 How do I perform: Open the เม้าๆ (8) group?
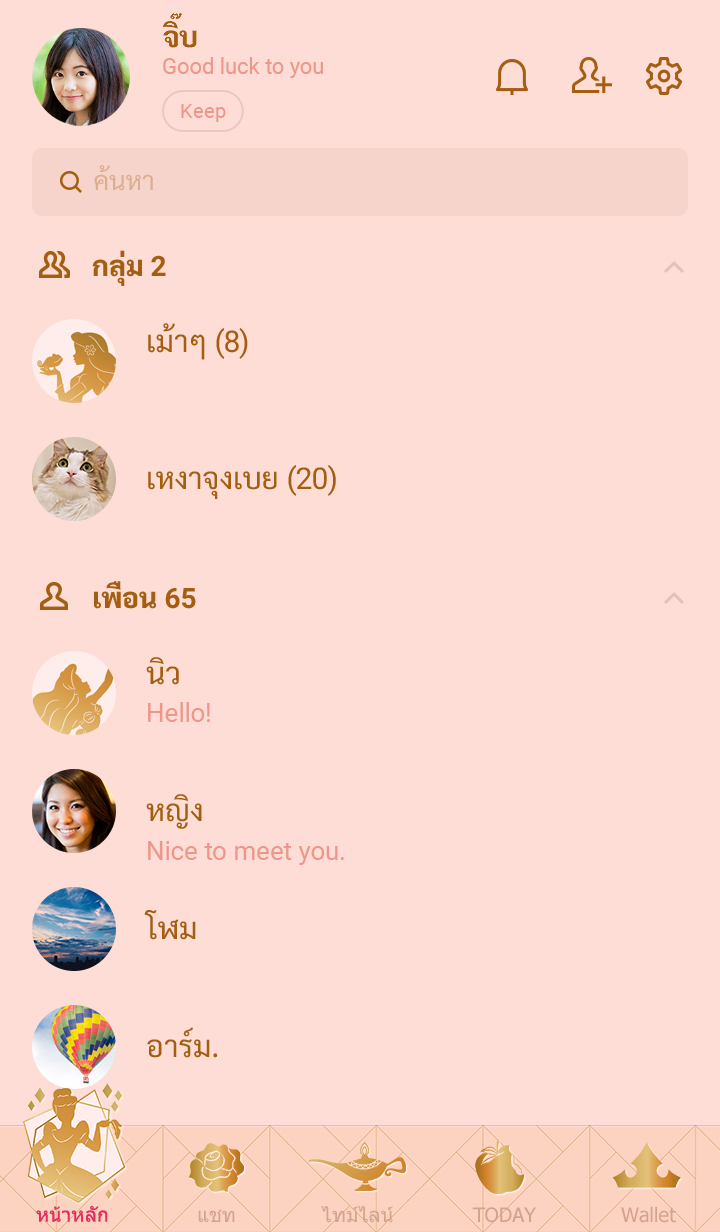(197, 344)
